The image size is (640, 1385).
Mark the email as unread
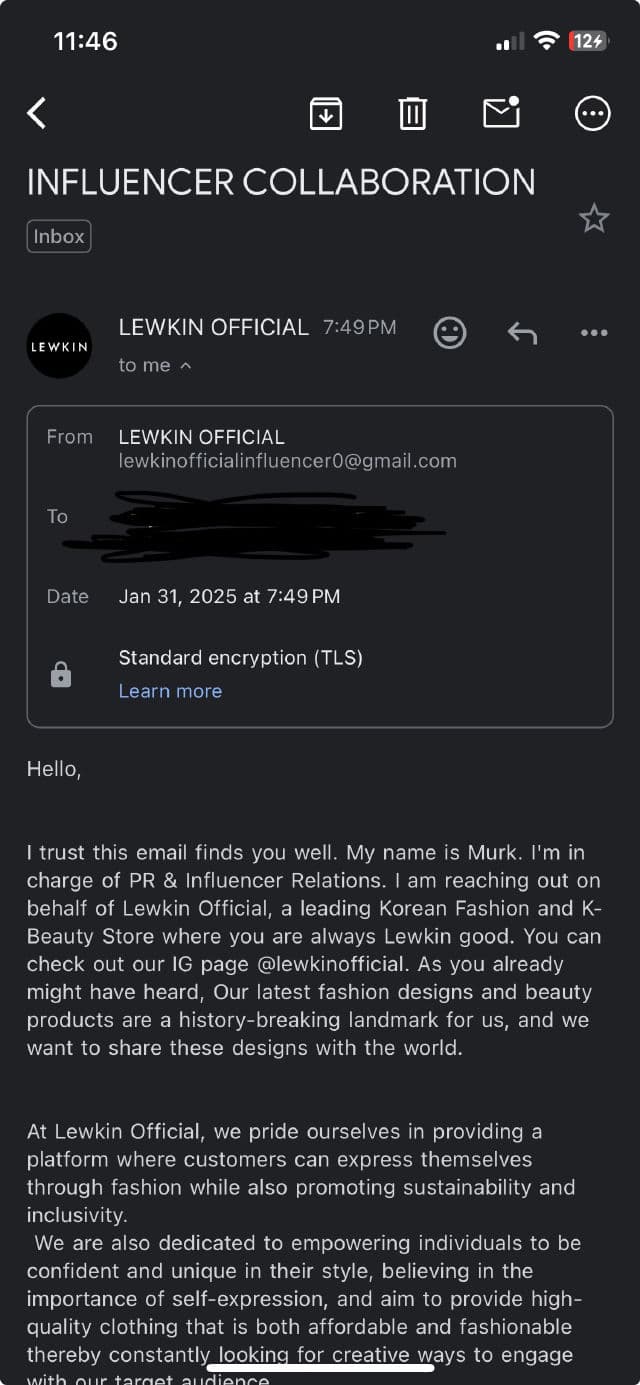coord(501,113)
